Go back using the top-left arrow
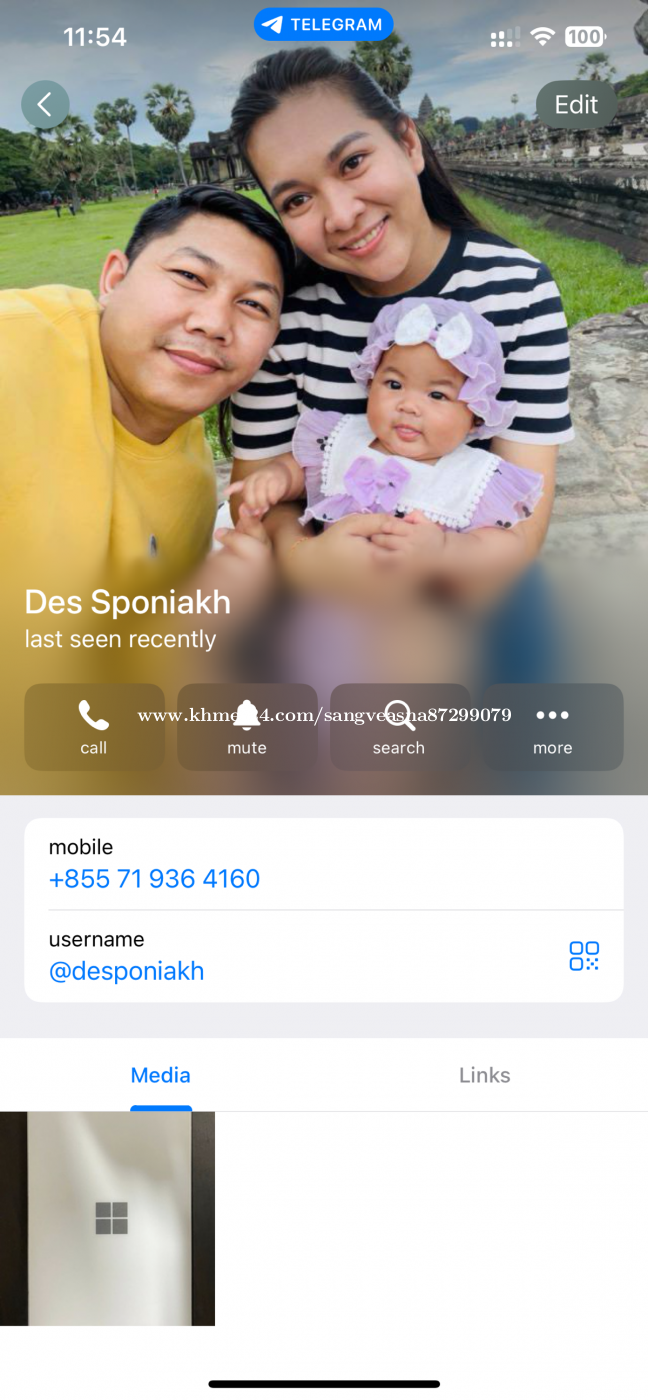 point(45,104)
